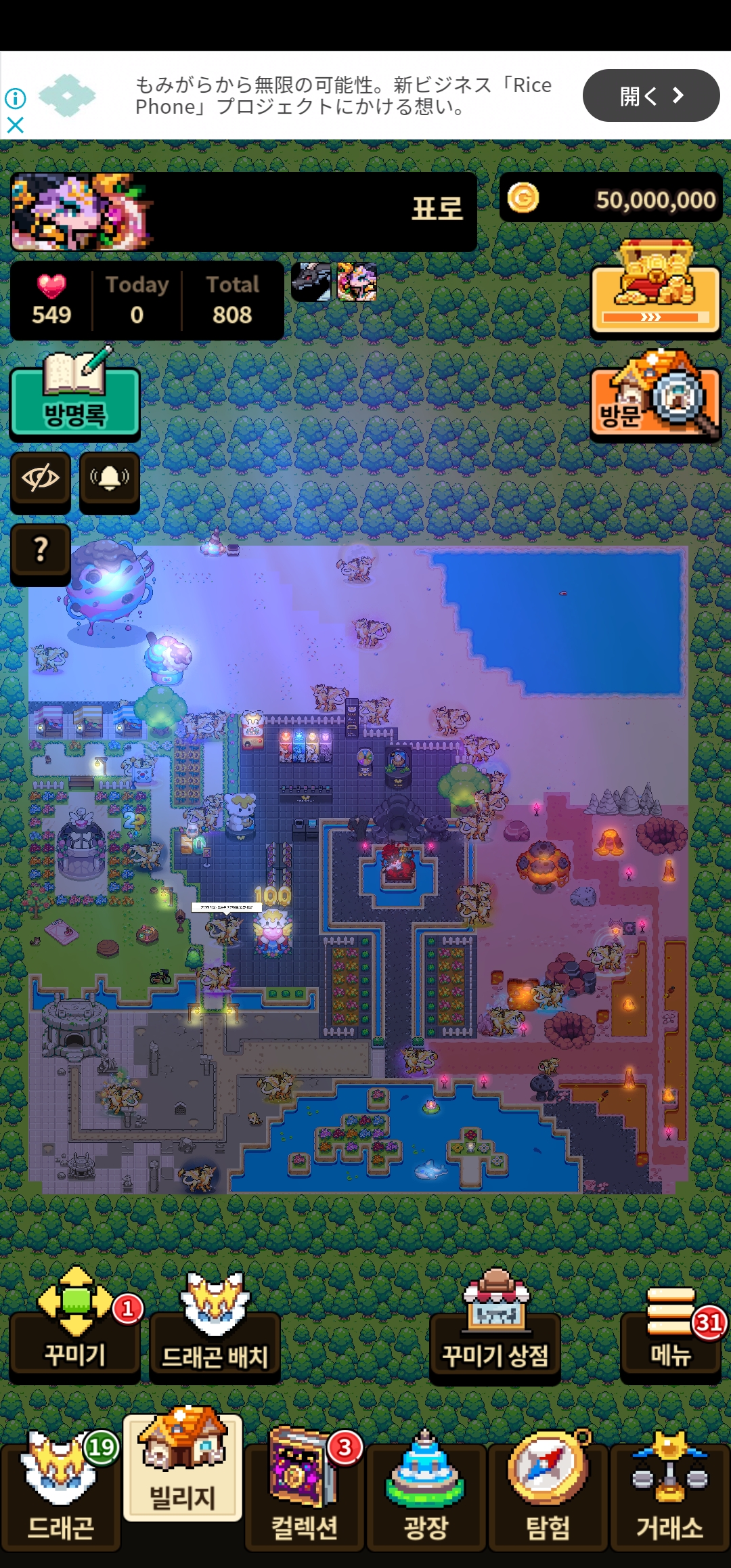Open the 방명록 guestbook
The height and width of the screenshot is (1568, 731).
click(x=74, y=395)
